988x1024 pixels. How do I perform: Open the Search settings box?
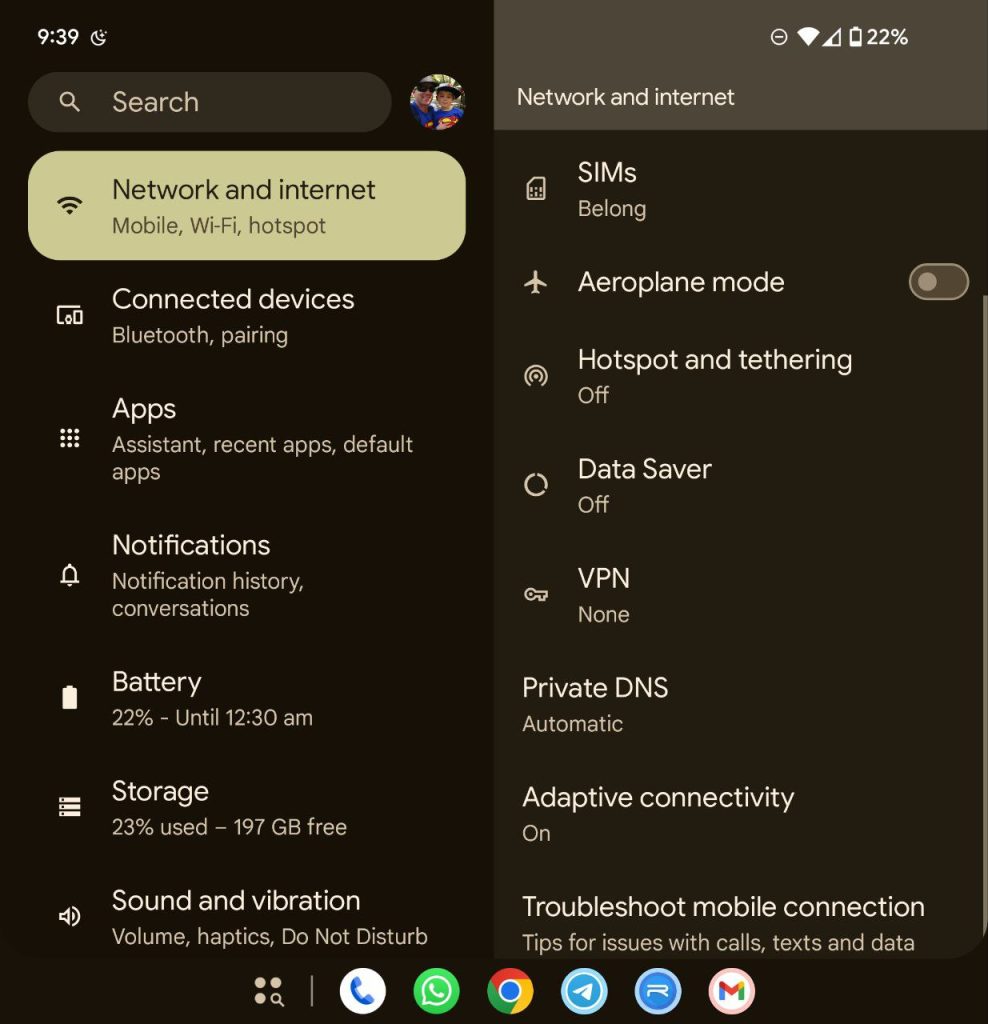[x=208, y=102]
